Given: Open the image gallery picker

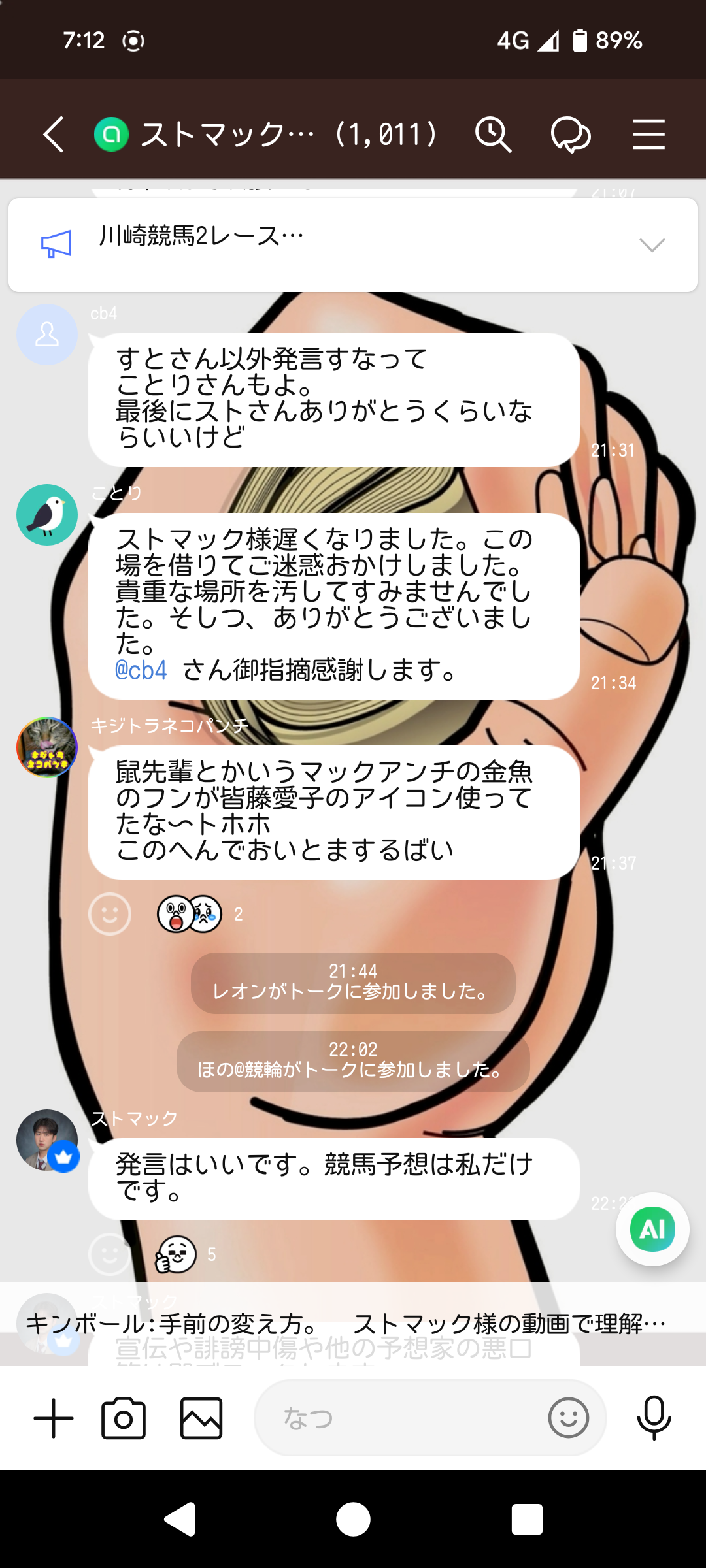Looking at the screenshot, I should (x=201, y=1418).
